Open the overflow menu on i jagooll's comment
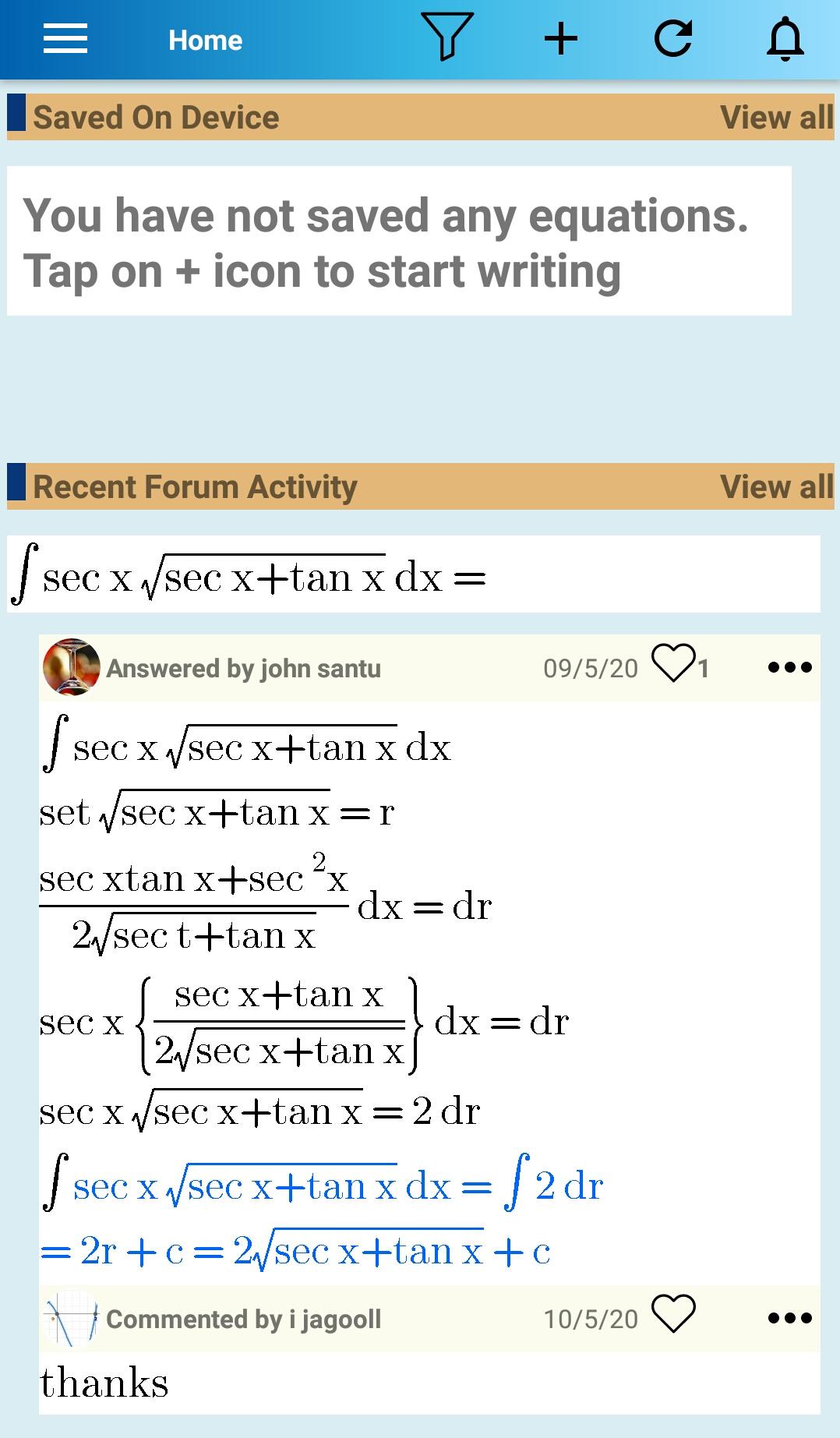 (x=788, y=1318)
